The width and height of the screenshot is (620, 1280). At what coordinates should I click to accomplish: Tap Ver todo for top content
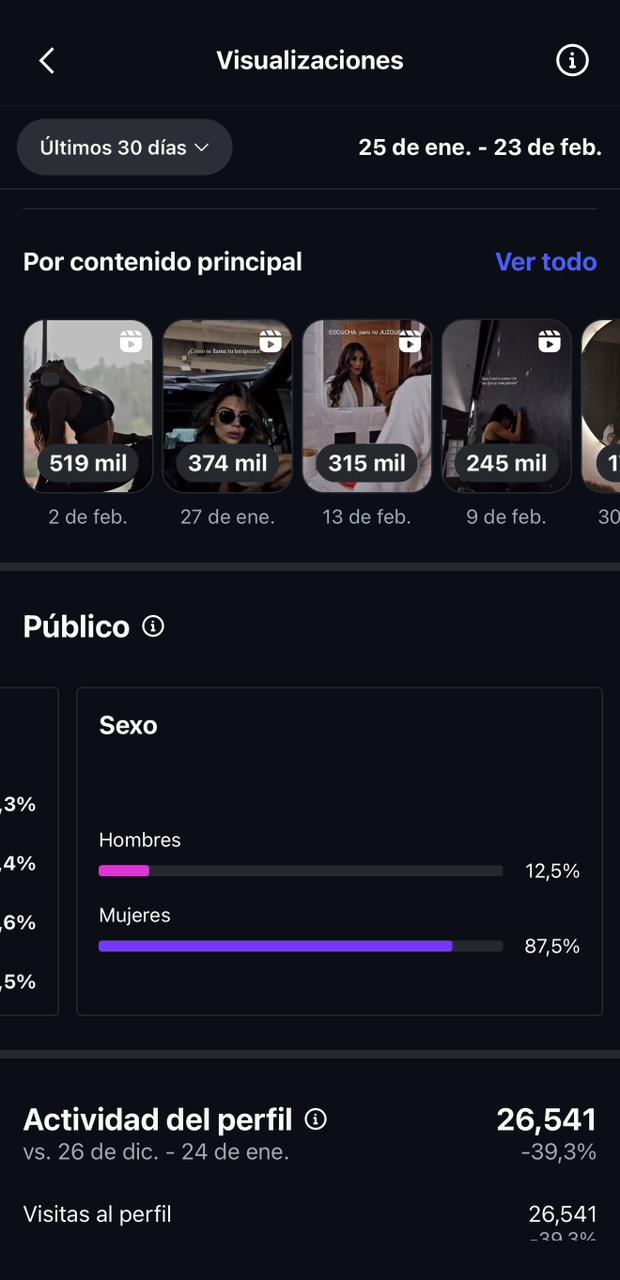[546, 262]
